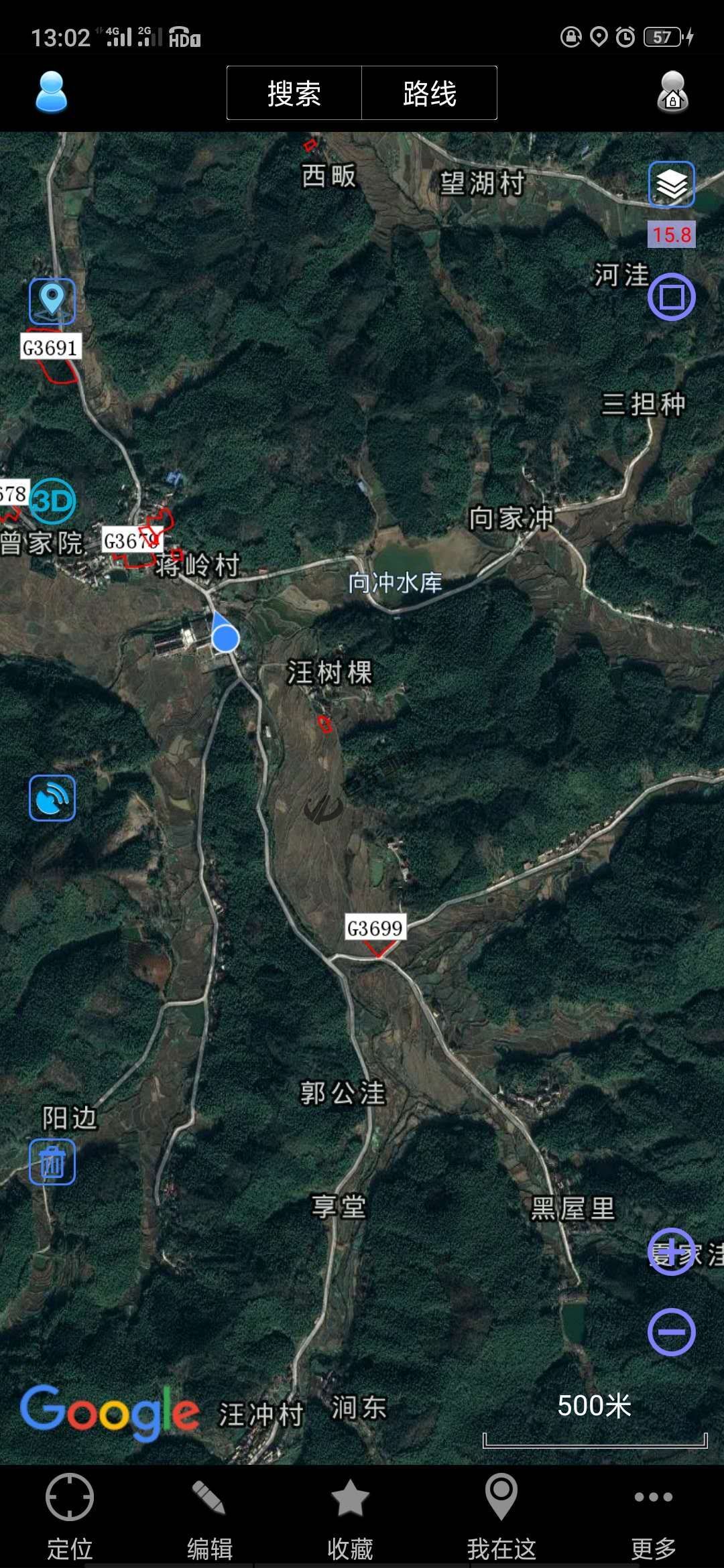The height and width of the screenshot is (1568, 724).
Task: Open the satellite signal tracking icon
Action: click(52, 798)
